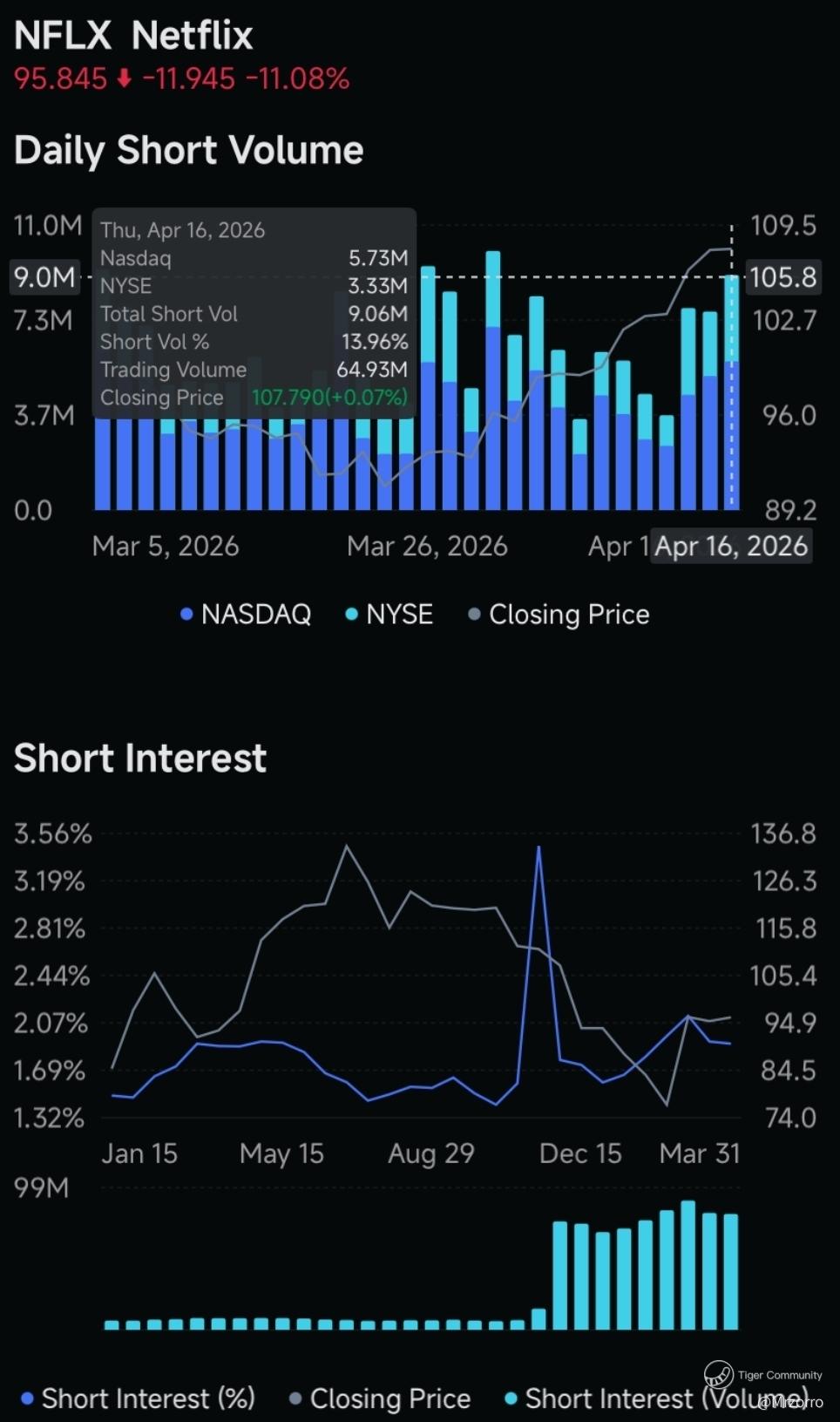Screen dimensions: 840x1422
Task: Toggle the NYSE series in the legend
Action: click(390, 615)
